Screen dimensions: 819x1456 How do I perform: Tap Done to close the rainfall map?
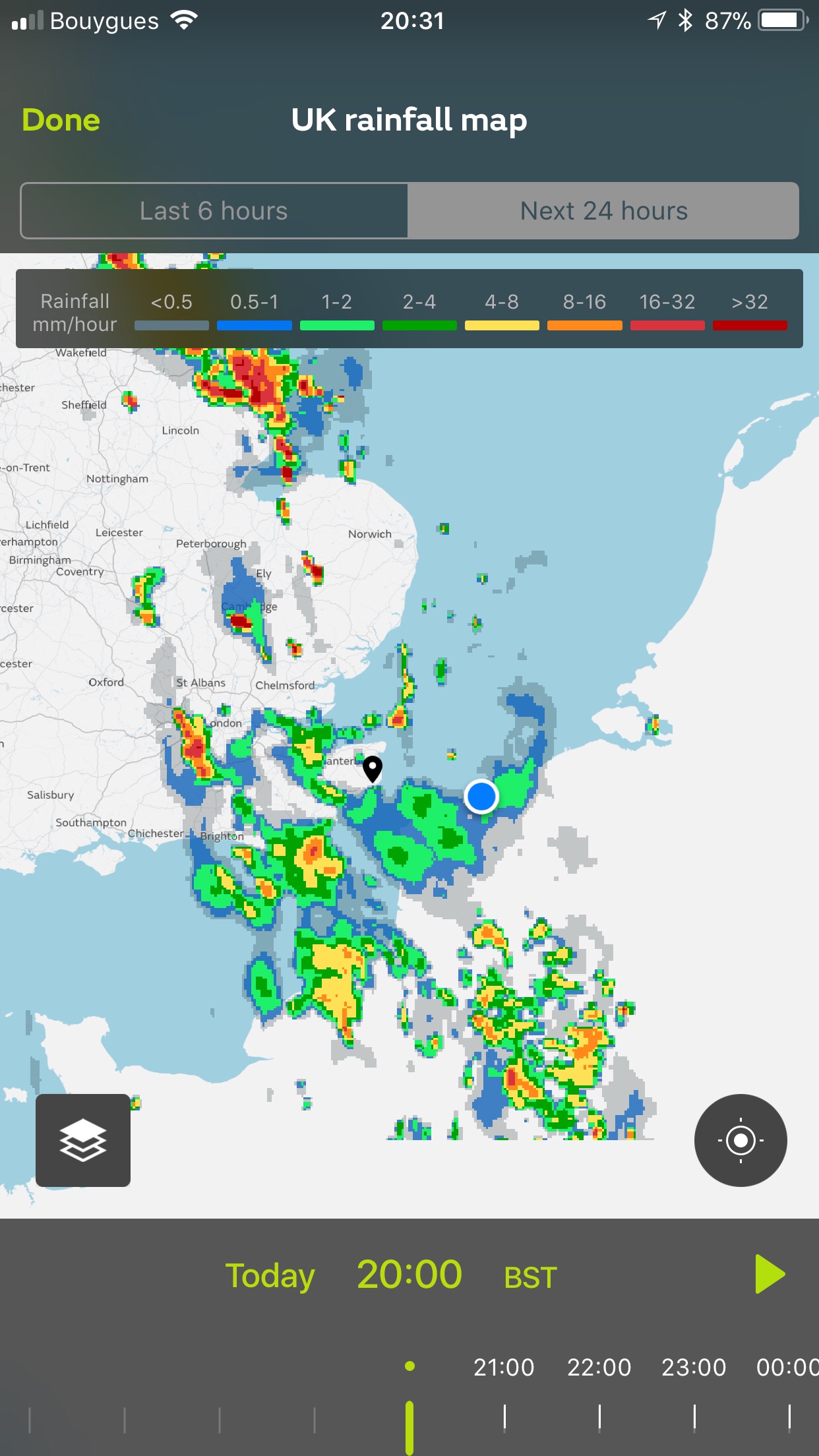[x=61, y=120]
